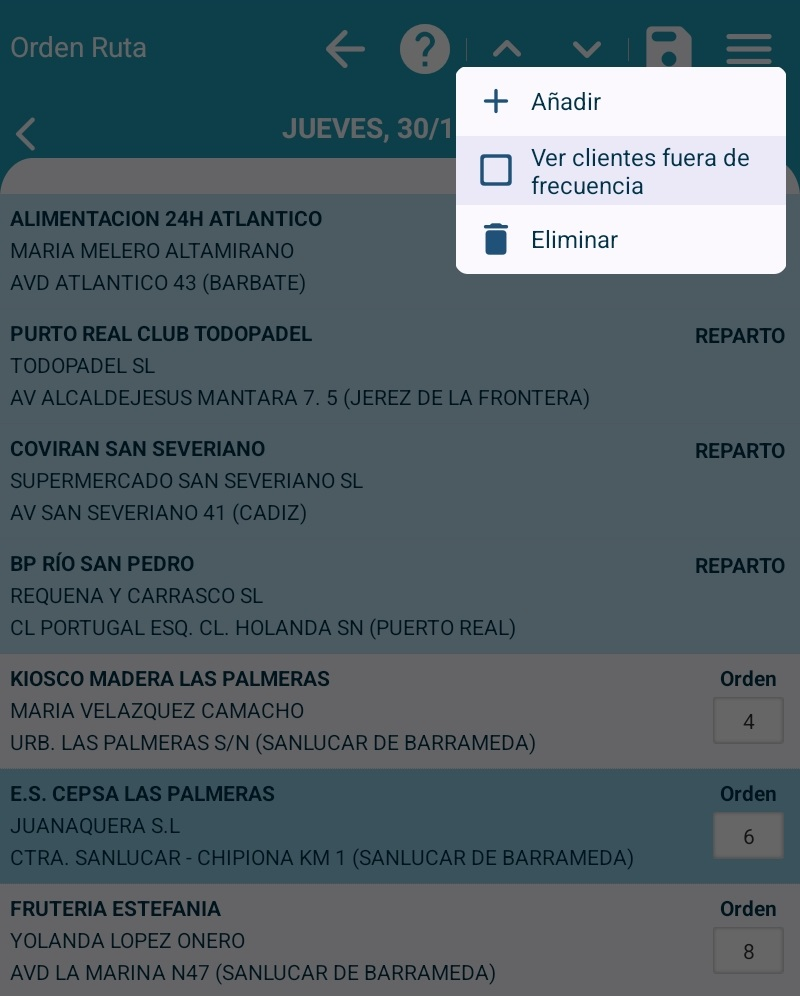Select PURTO REAL CLUB TODOPADEL client

(300, 366)
